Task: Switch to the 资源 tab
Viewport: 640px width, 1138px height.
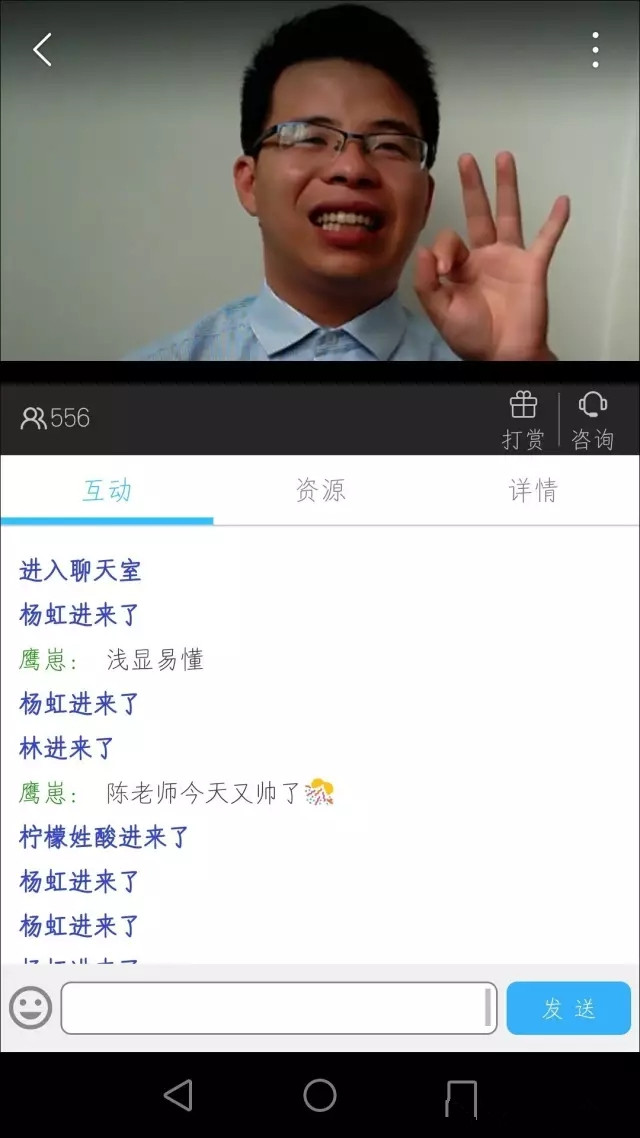Action: 320,490
